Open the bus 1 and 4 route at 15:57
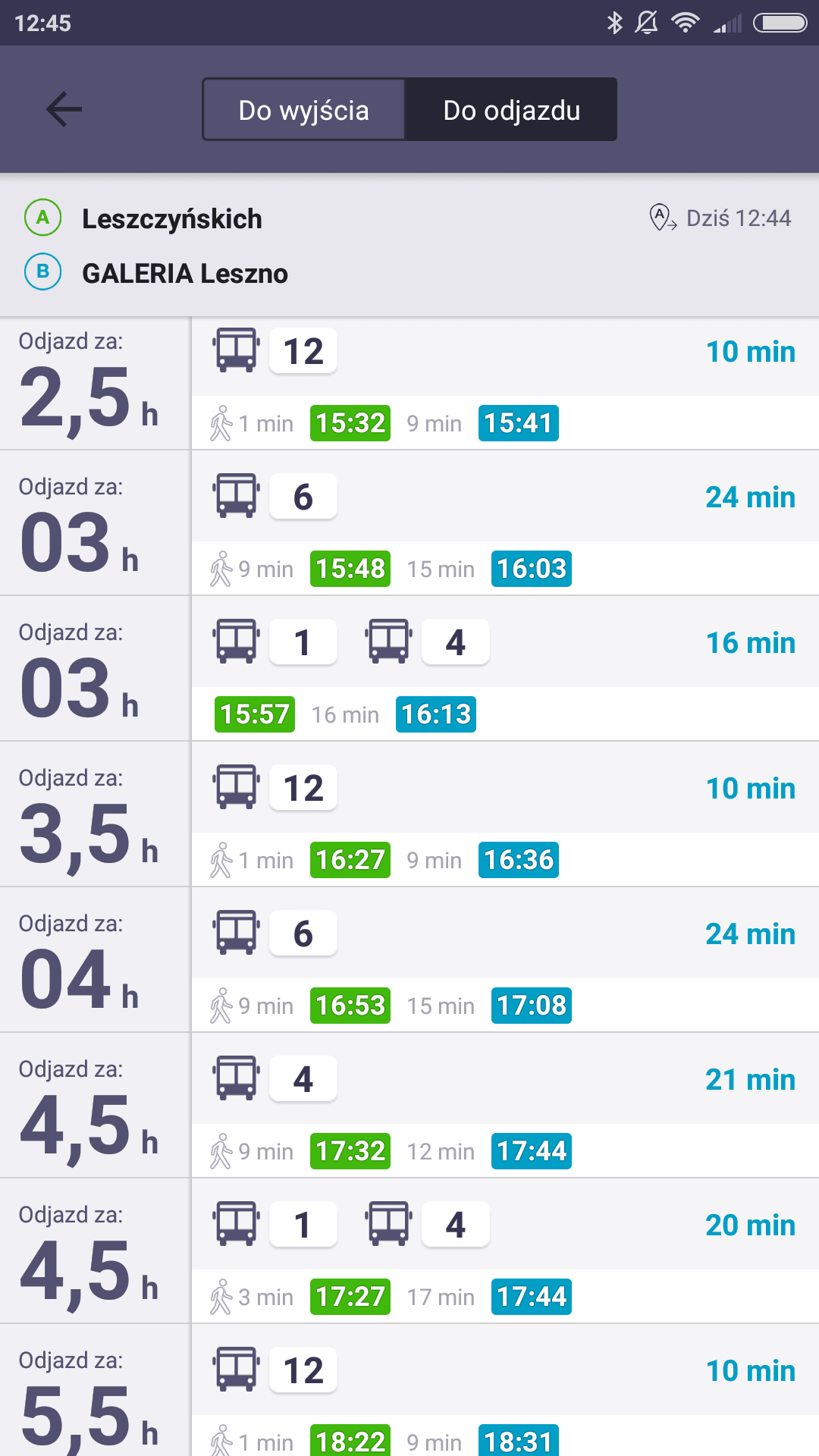Screen dimensions: 819x1456 [x=409, y=668]
